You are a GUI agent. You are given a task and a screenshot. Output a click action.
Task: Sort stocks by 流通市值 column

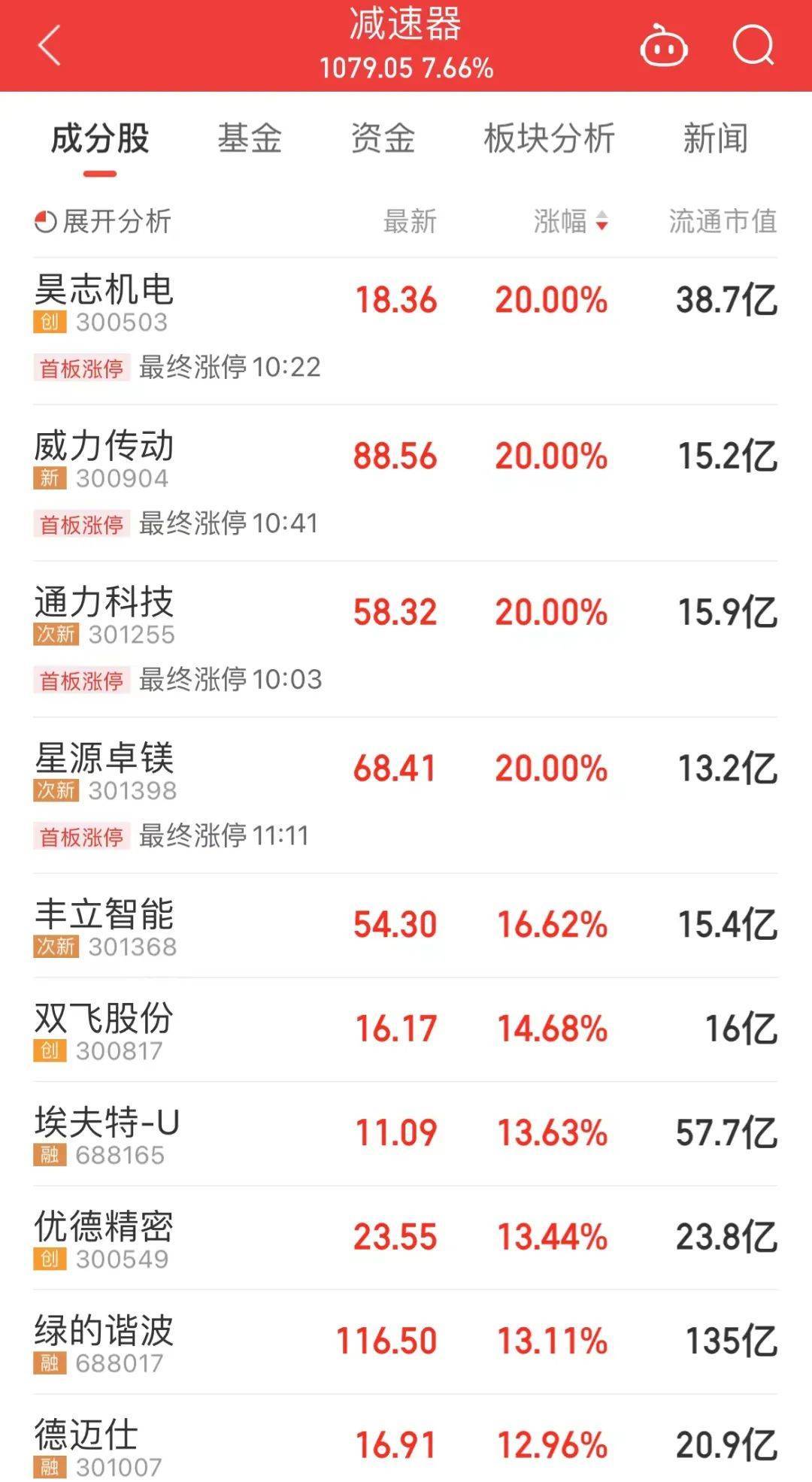[x=723, y=222]
